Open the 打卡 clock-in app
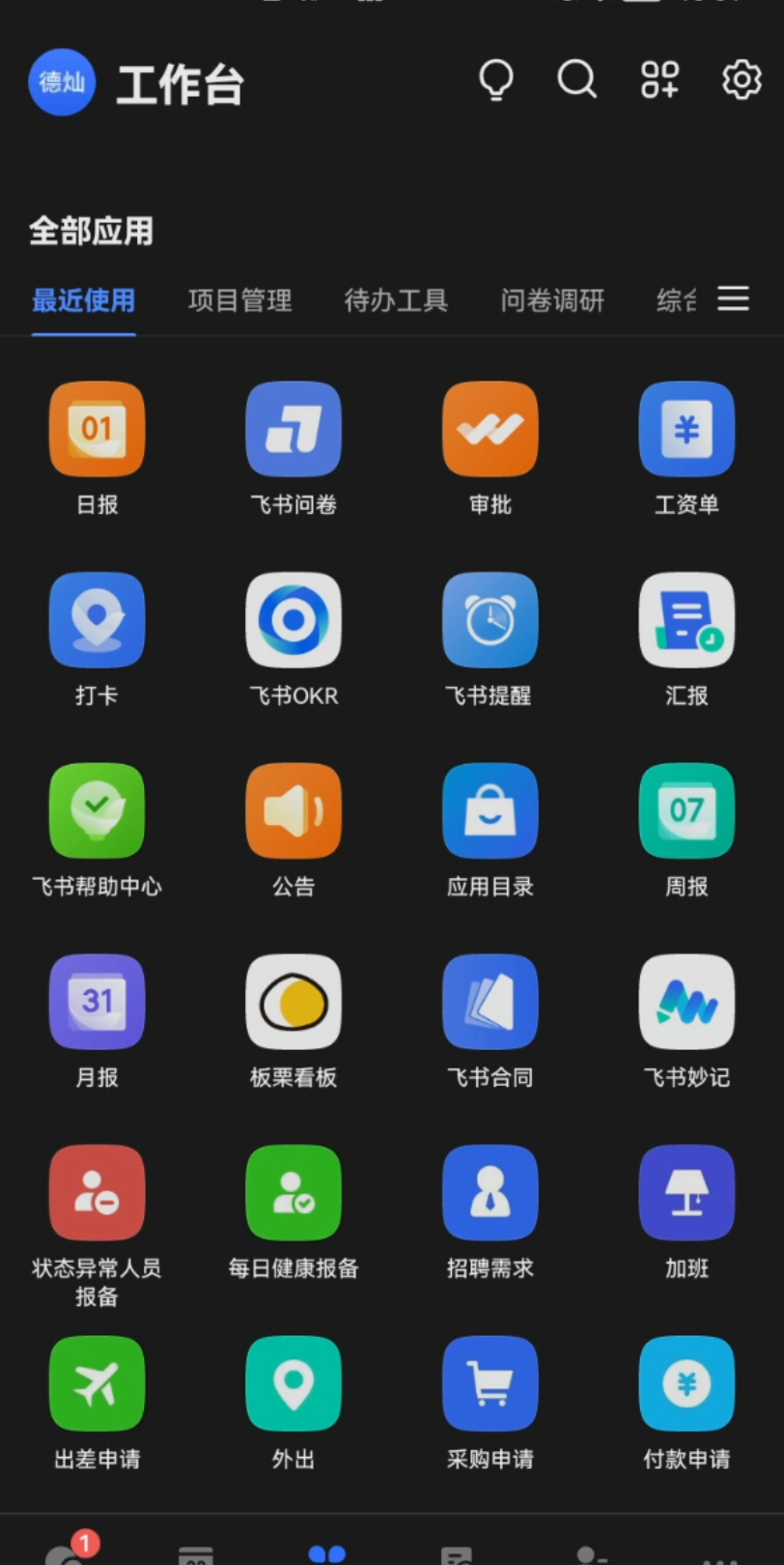Screen dimensions: 784x1565 (97, 620)
